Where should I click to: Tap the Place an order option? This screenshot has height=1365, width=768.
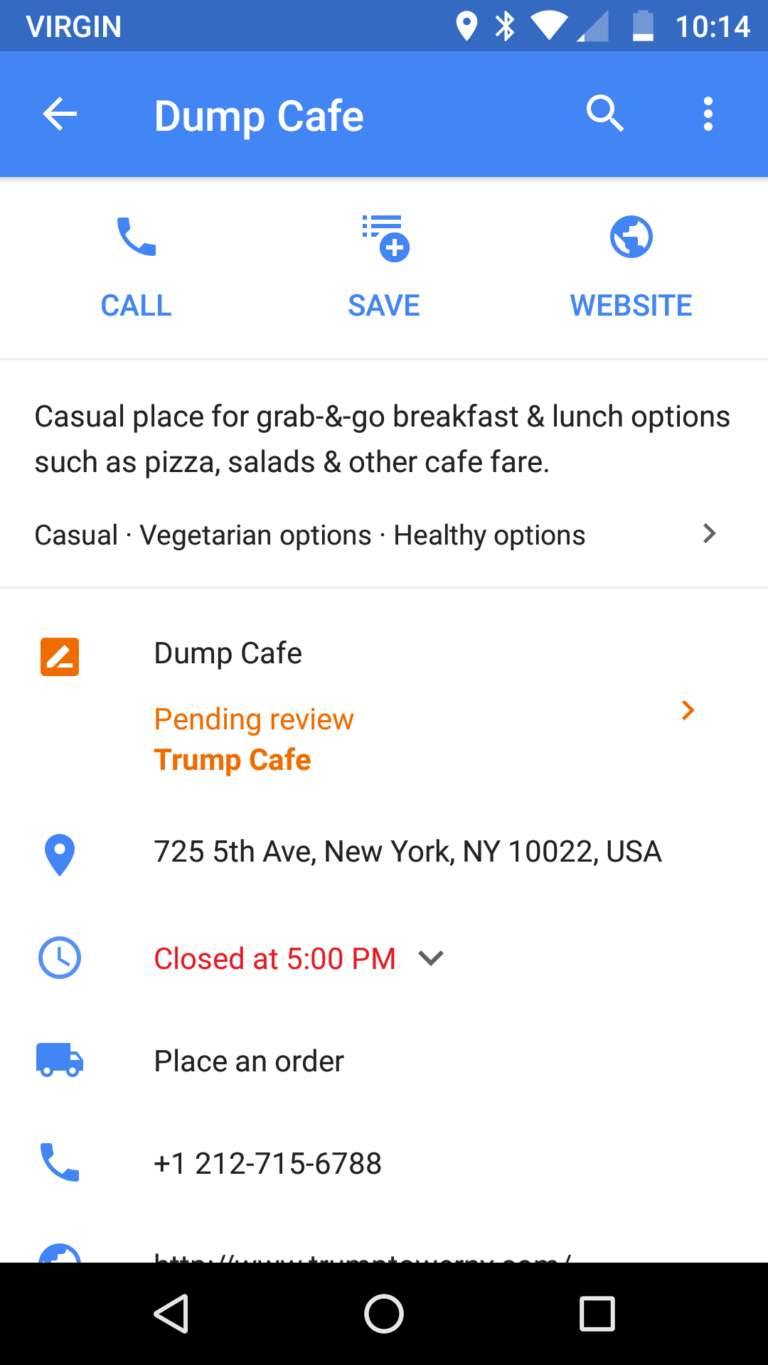pyautogui.click(x=248, y=1060)
